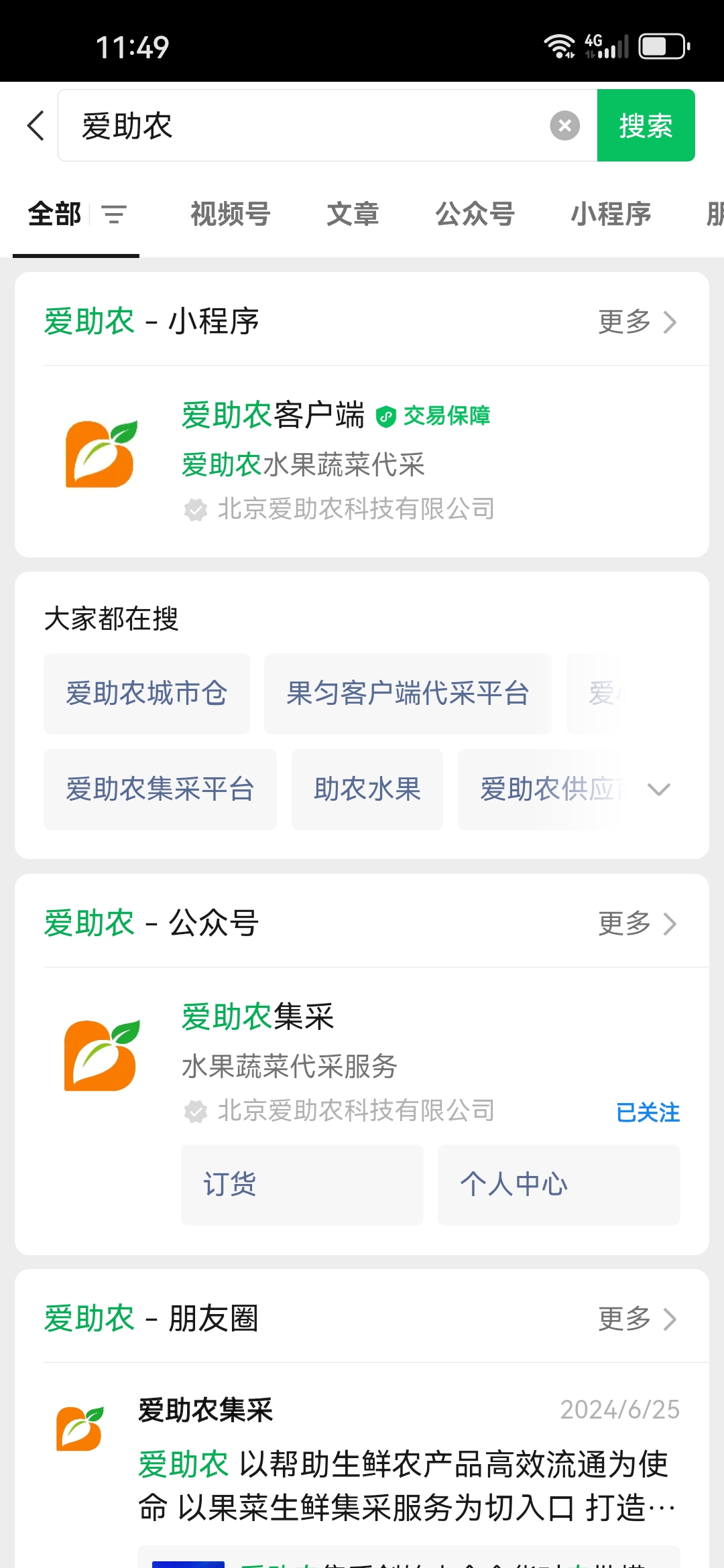View 更多 in the 小程序 section

pyautogui.click(x=637, y=322)
